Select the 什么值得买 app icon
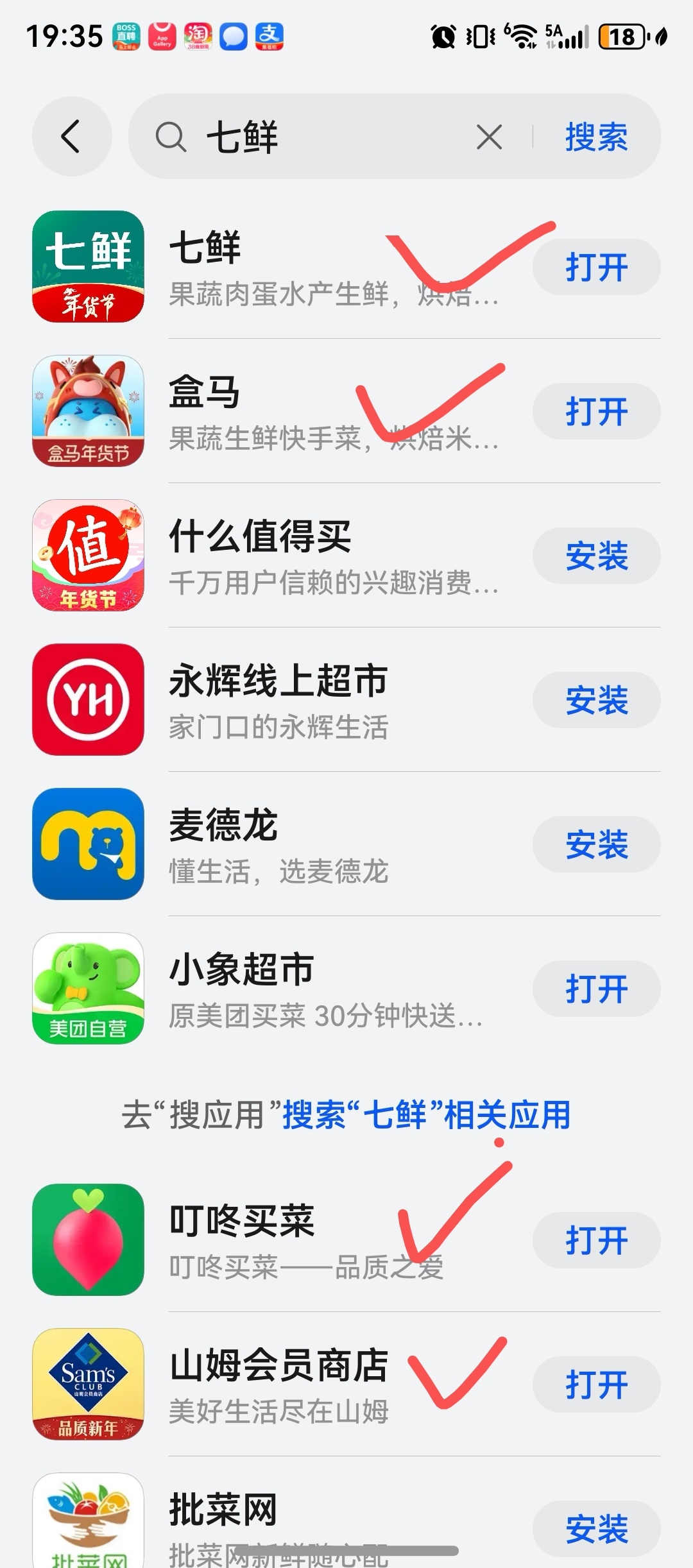The height and width of the screenshot is (1568, 693). (x=89, y=556)
